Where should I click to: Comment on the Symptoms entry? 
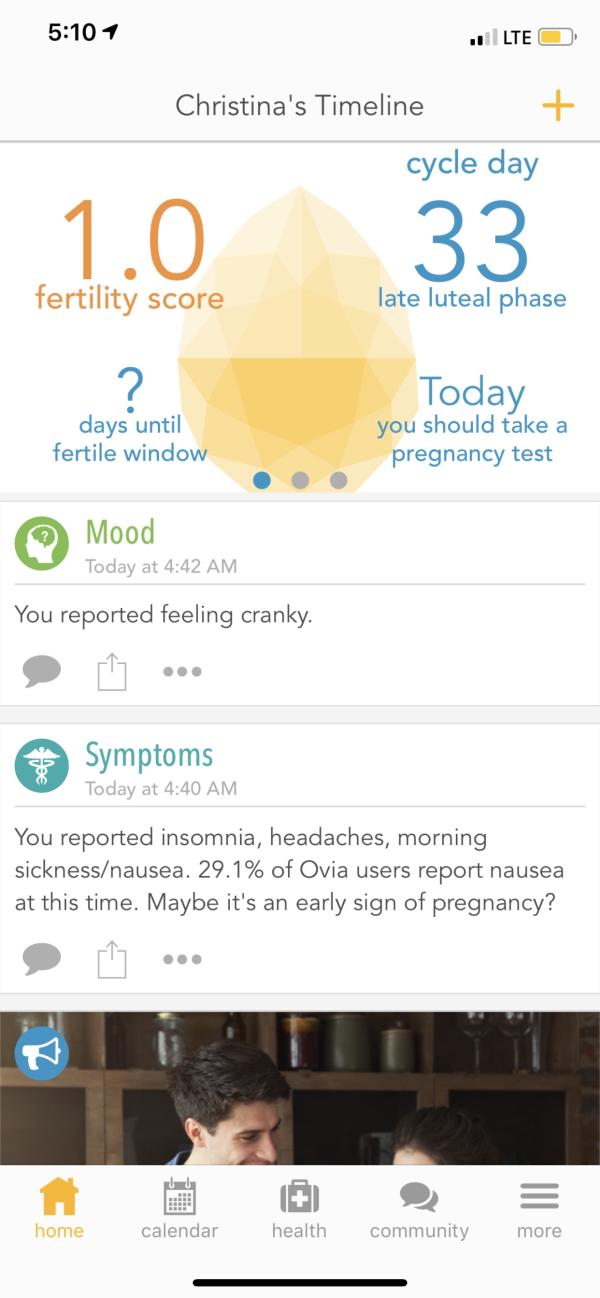[x=41, y=959]
